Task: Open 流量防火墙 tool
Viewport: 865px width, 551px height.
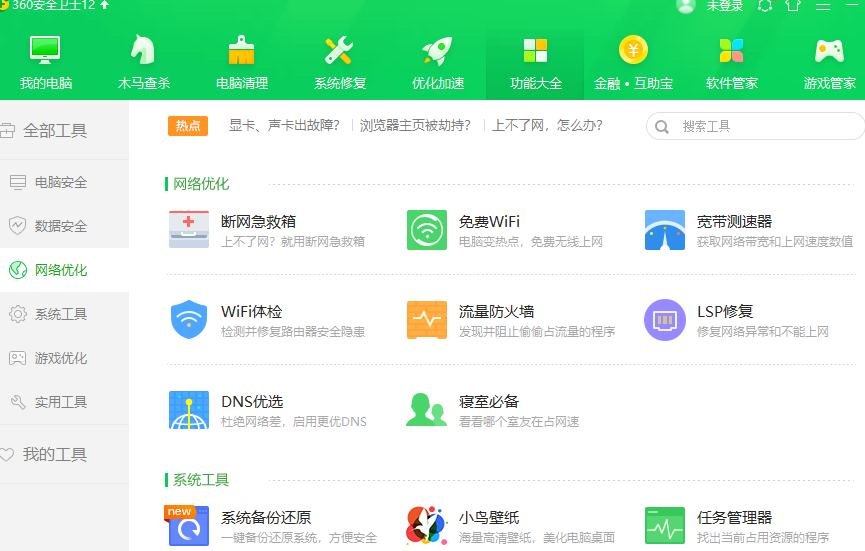Action: point(496,312)
